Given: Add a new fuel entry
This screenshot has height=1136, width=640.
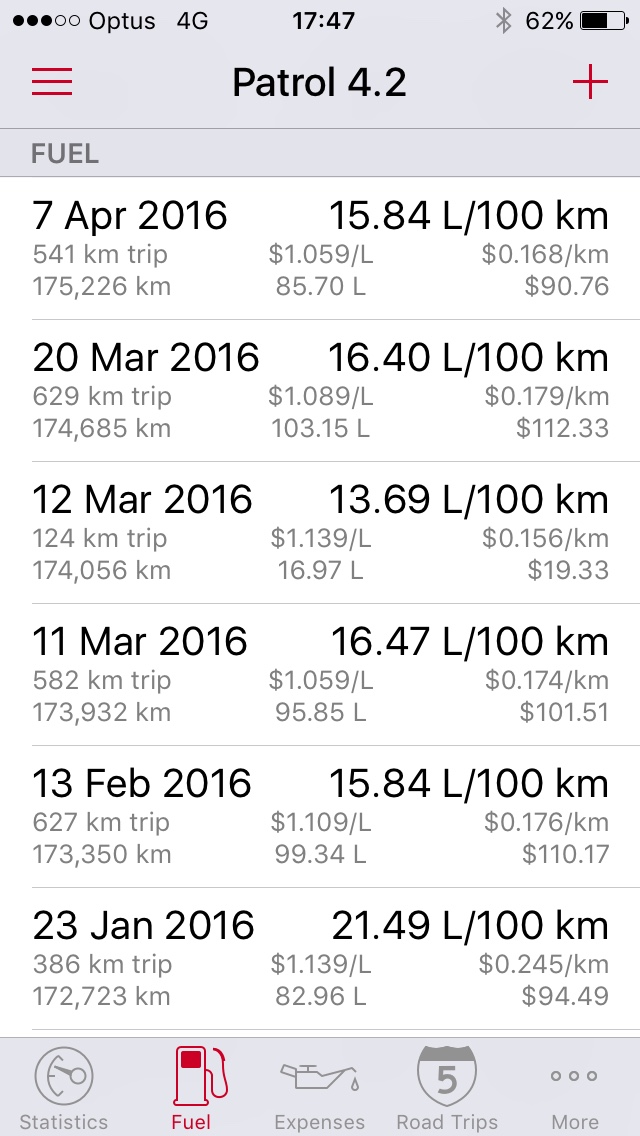Looking at the screenshot, I should coord(590,82).
